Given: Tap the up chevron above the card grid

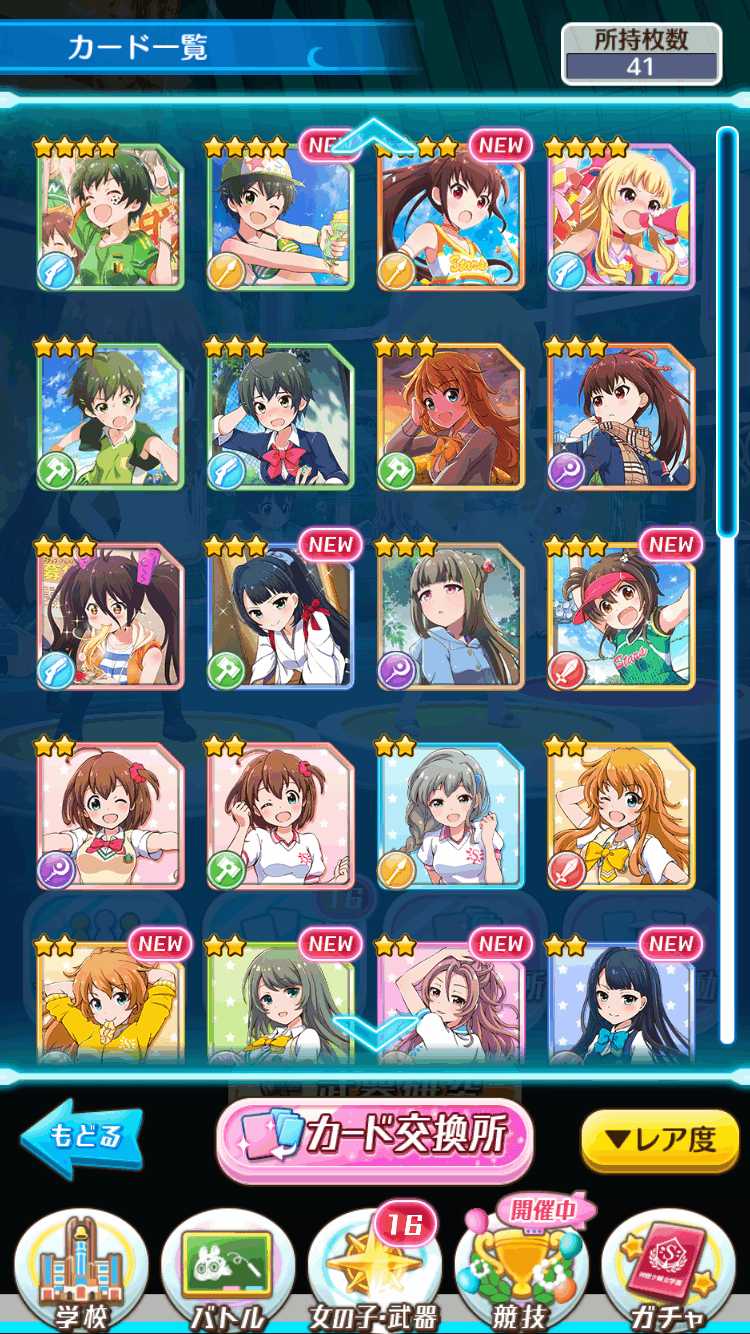Looking at the screenshot, I should (x=374, y=135).
